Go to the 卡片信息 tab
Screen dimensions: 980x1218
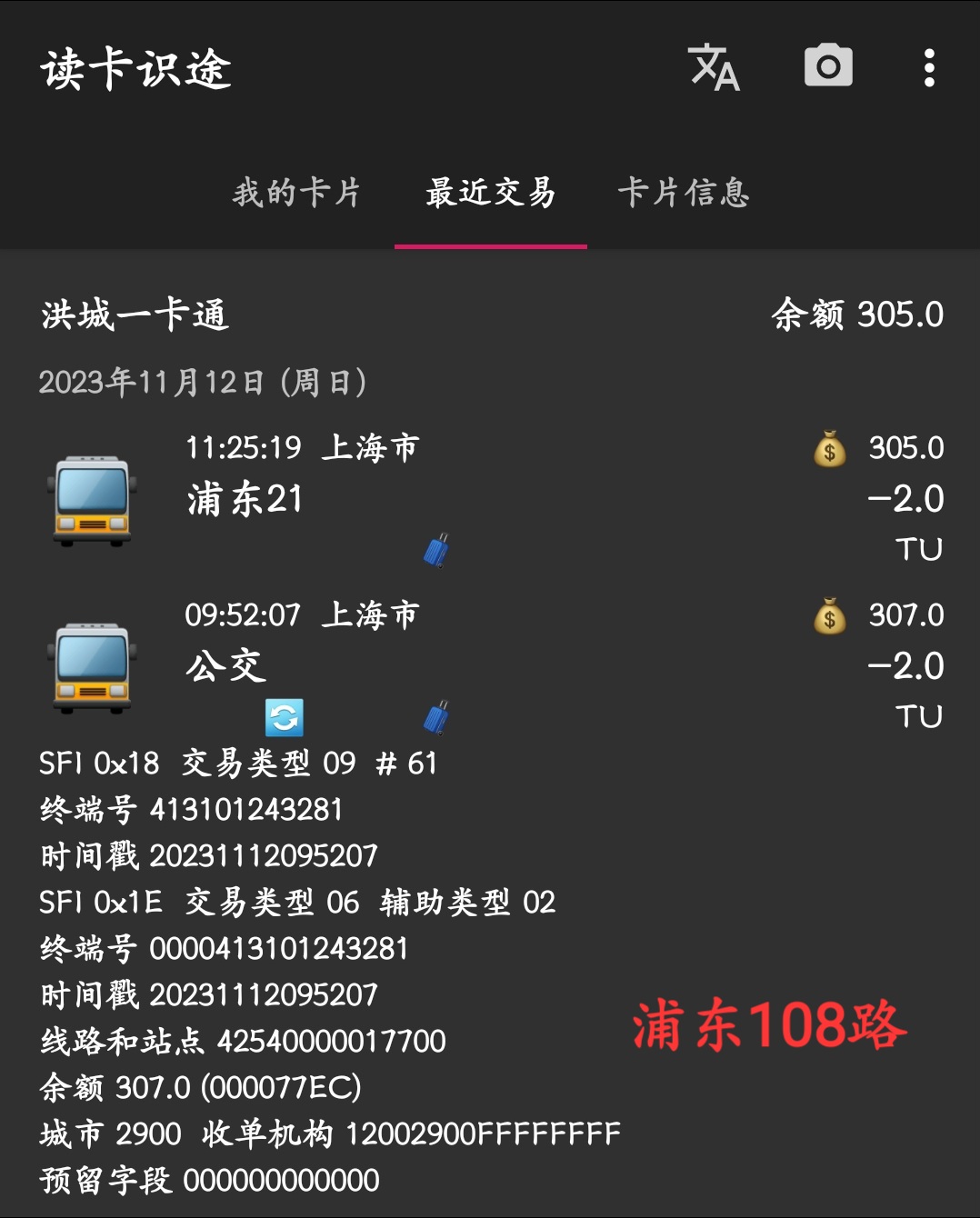[x=684, y=193]
